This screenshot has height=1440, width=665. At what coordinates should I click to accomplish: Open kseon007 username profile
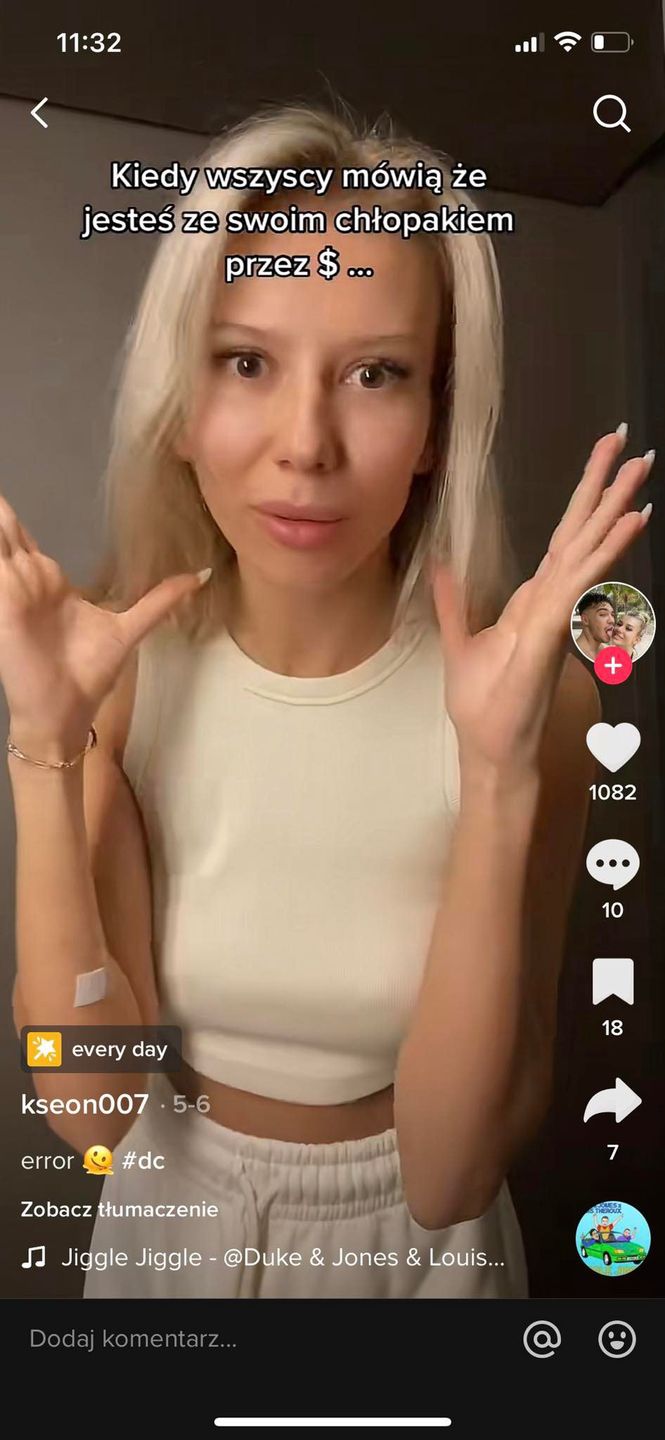[85, 1105]
